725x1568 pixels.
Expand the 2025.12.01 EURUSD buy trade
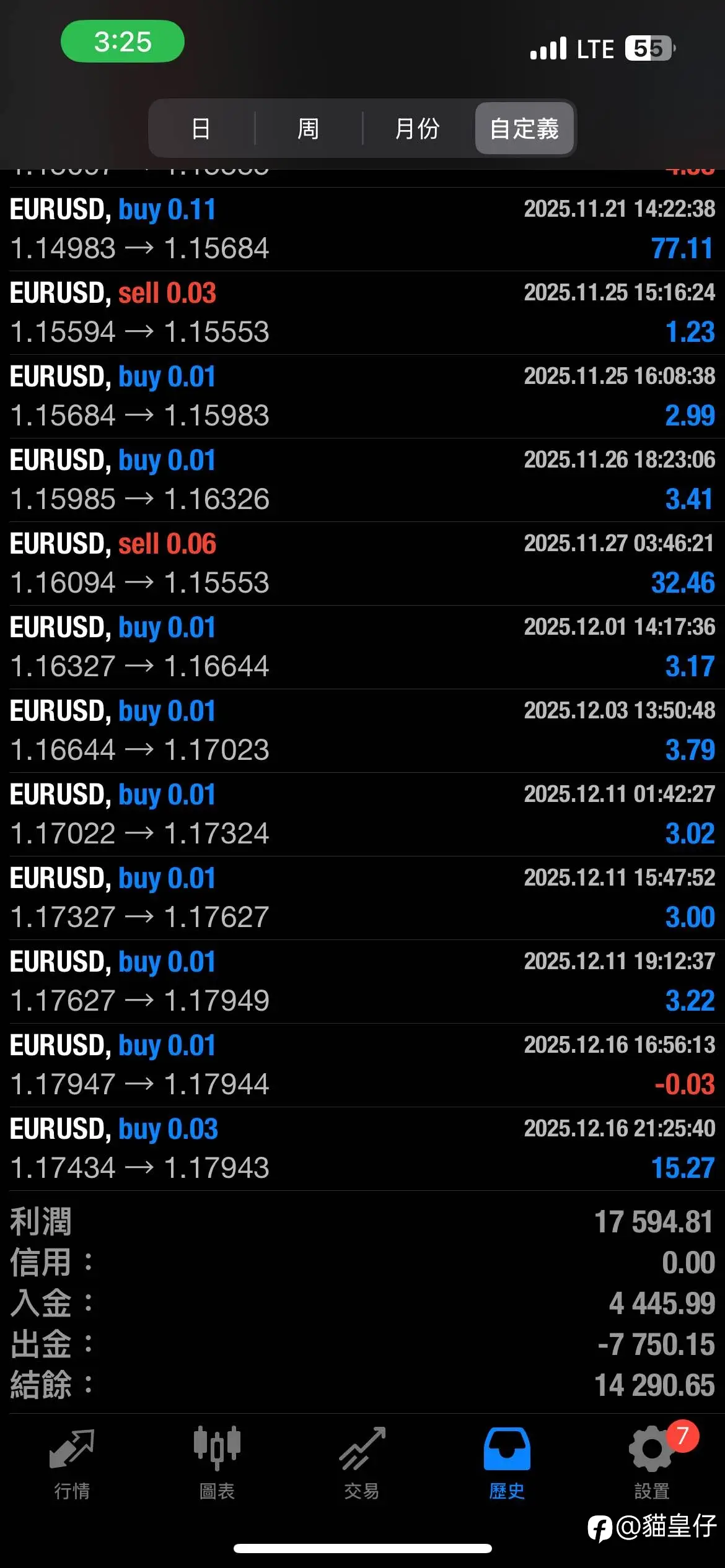[362, 647]
